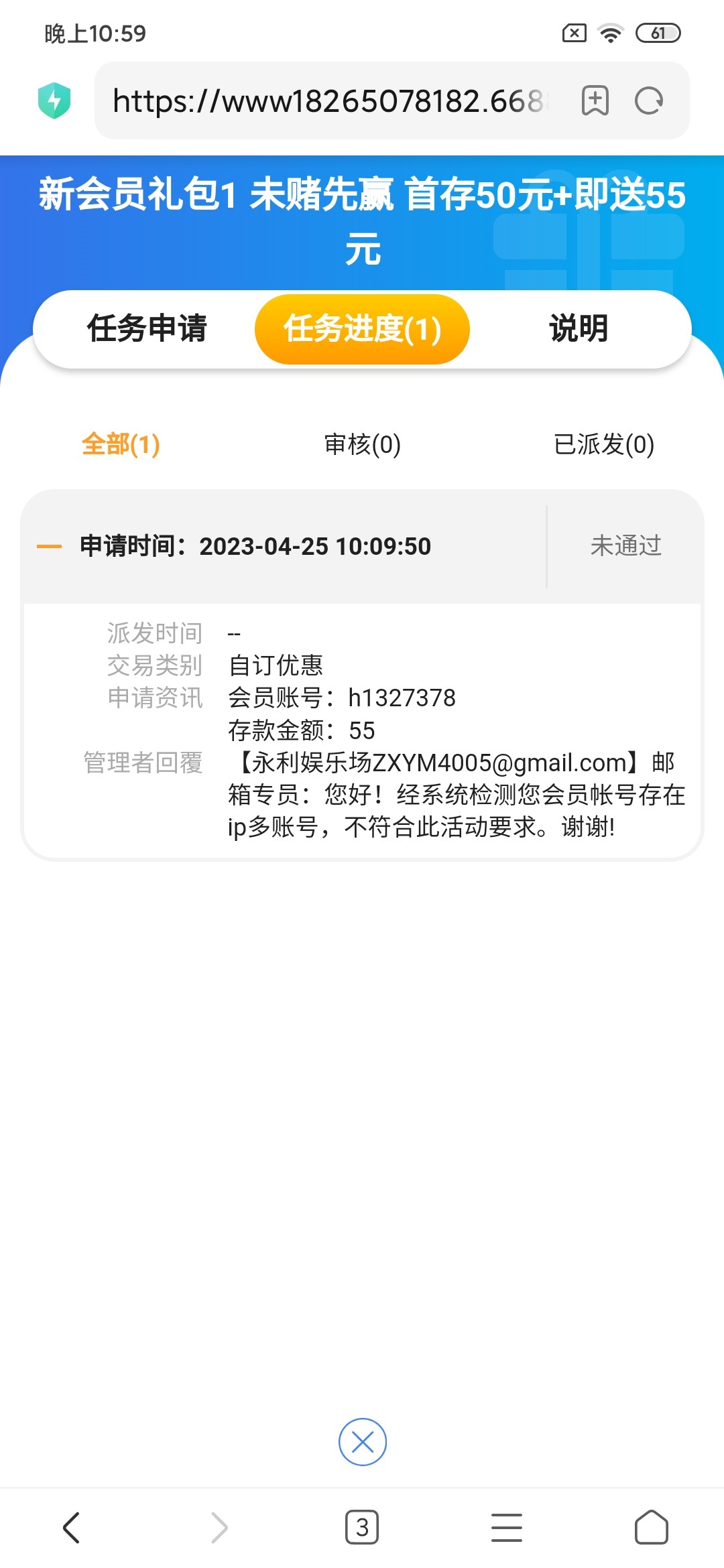Open the browser tab switcher showing 3

362,1528
